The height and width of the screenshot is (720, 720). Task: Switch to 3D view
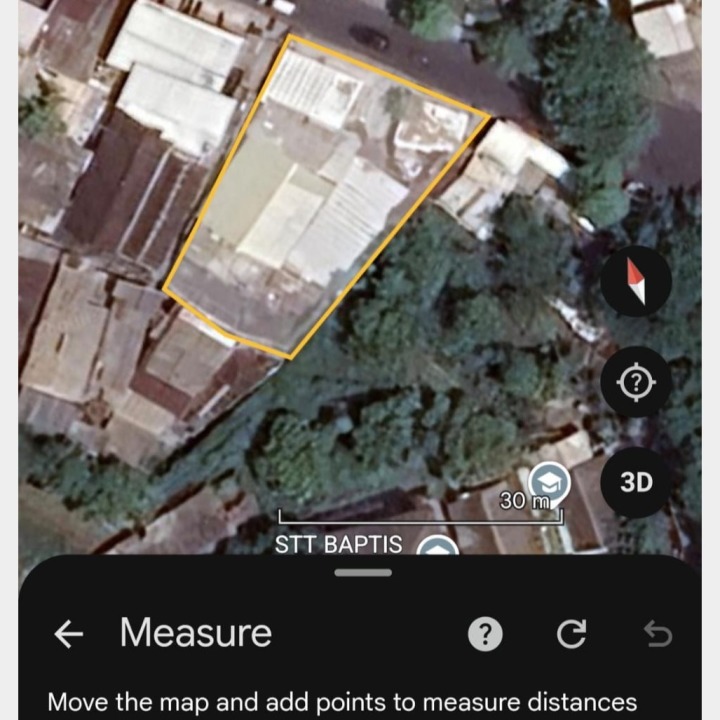click(636, 482)
